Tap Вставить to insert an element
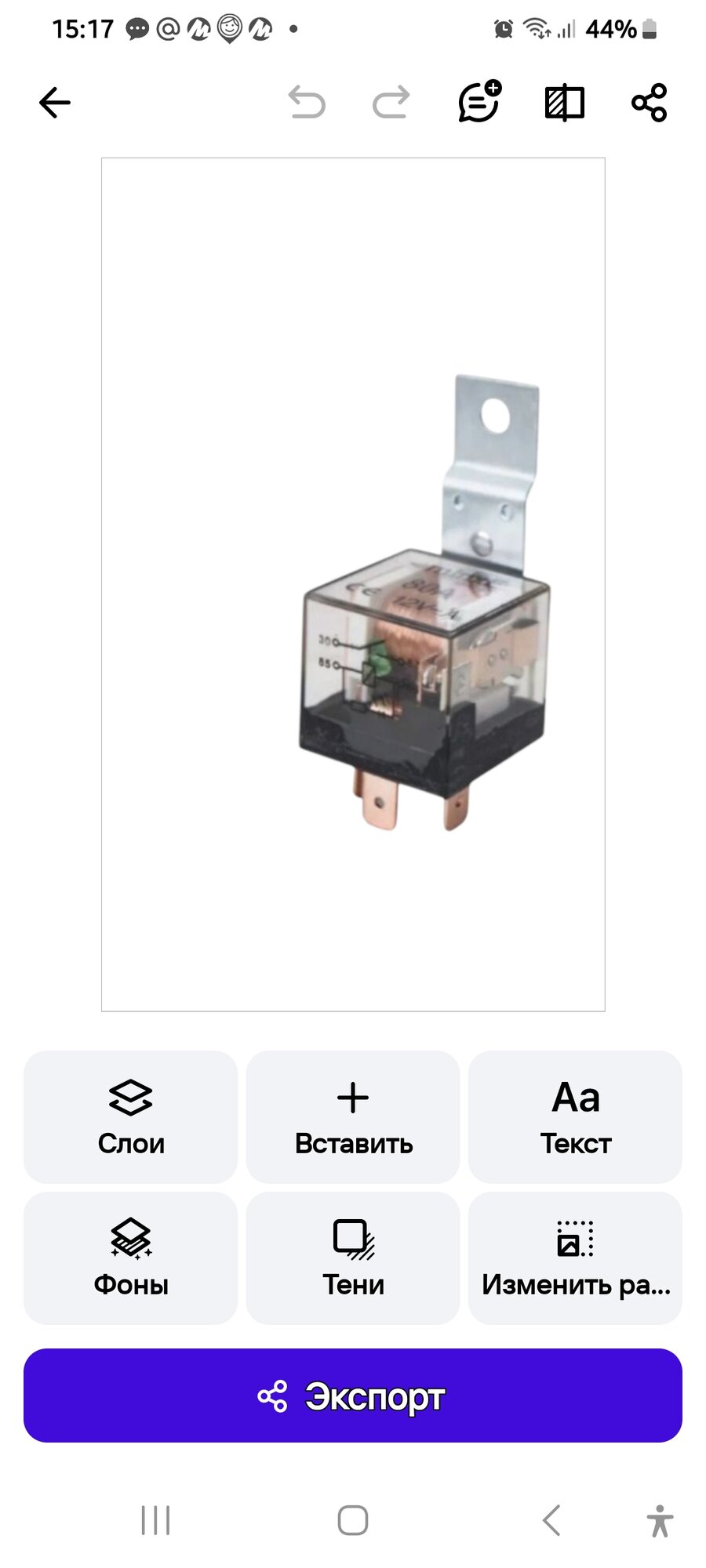Image resolution: width=706 pixels, height=1568 pixels. (353, 1116)
